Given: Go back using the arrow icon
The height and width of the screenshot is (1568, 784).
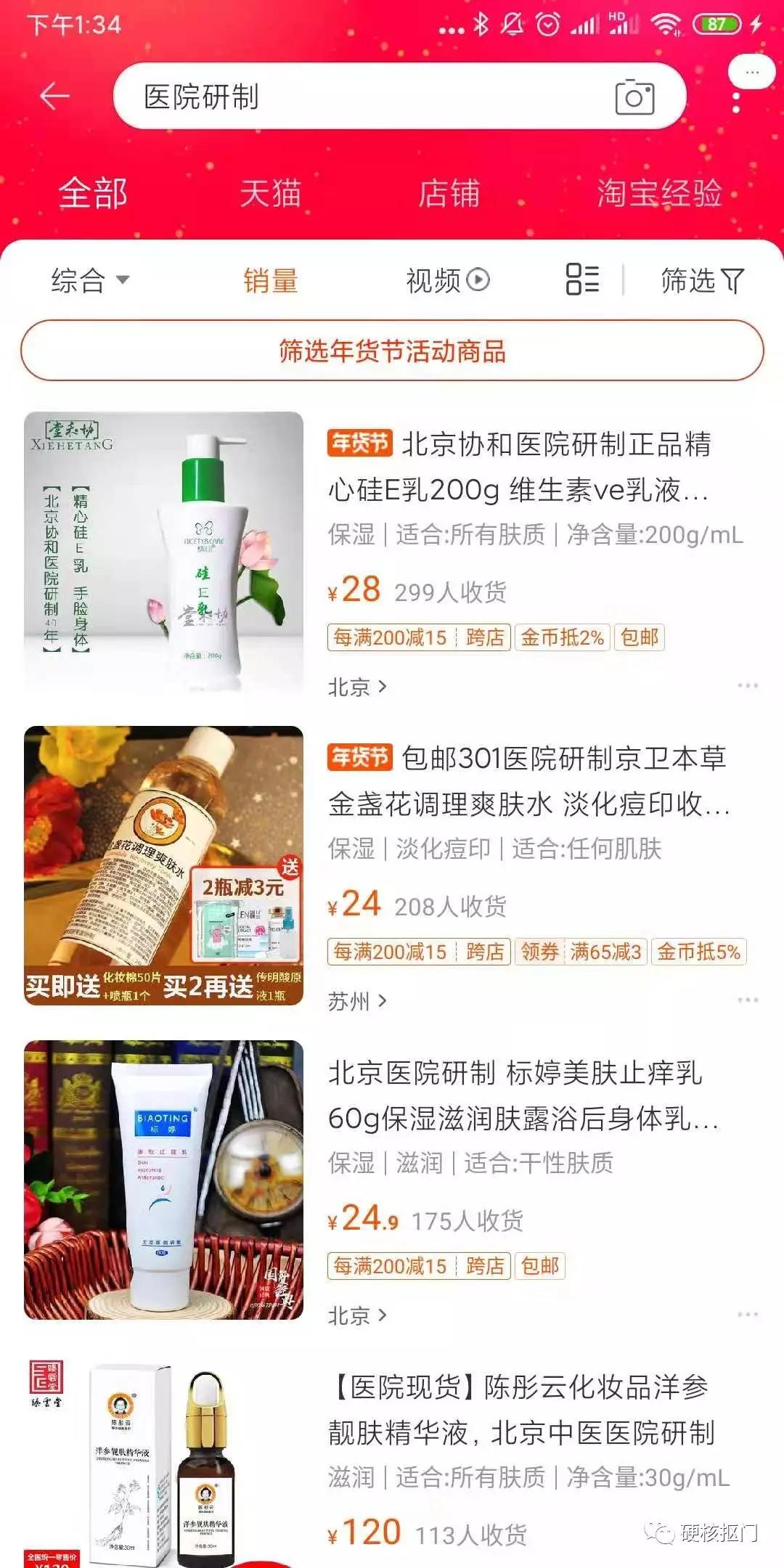Looking at the screenshot, I should tap(54, 96).
